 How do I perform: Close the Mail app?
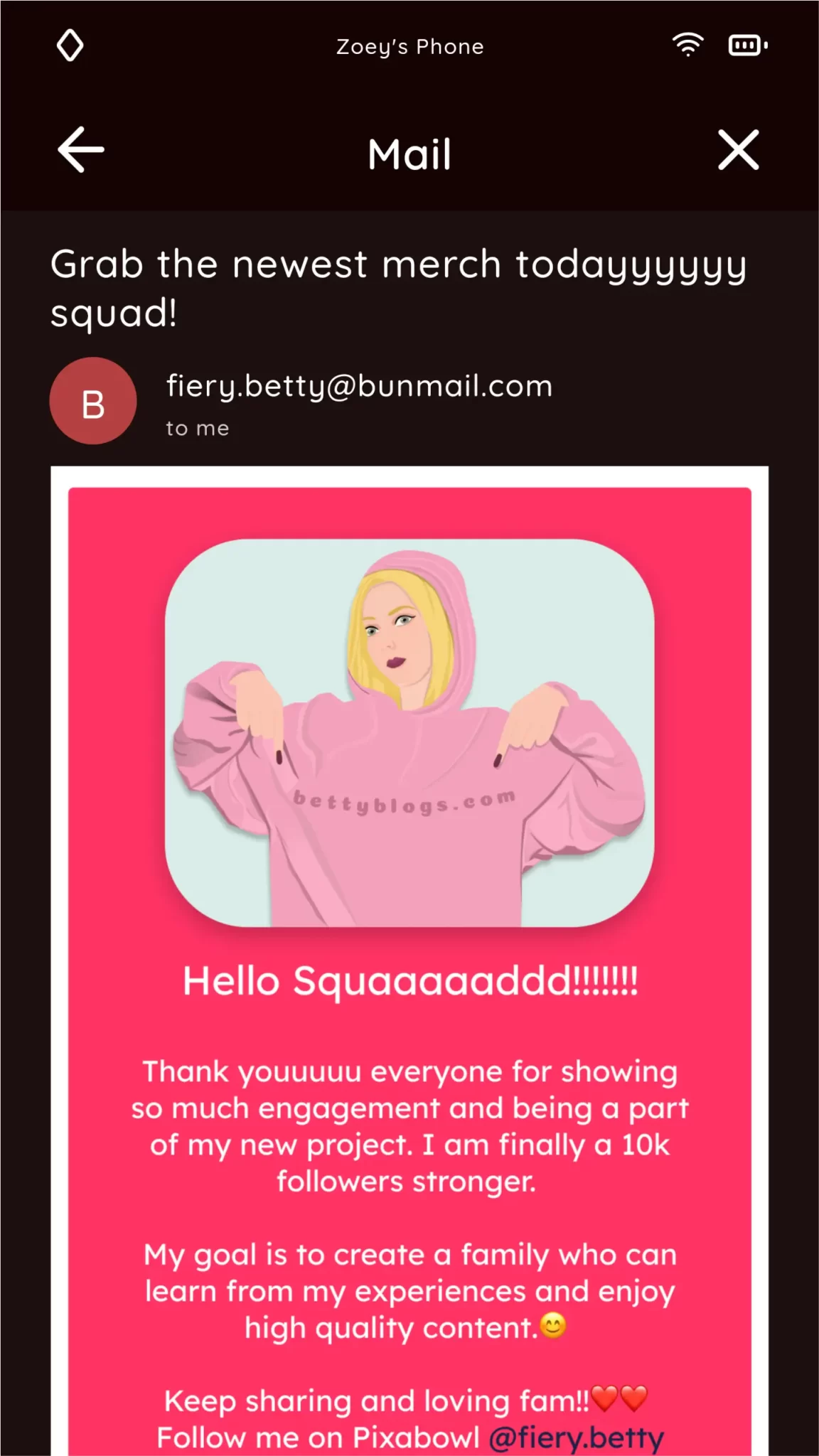738,150
